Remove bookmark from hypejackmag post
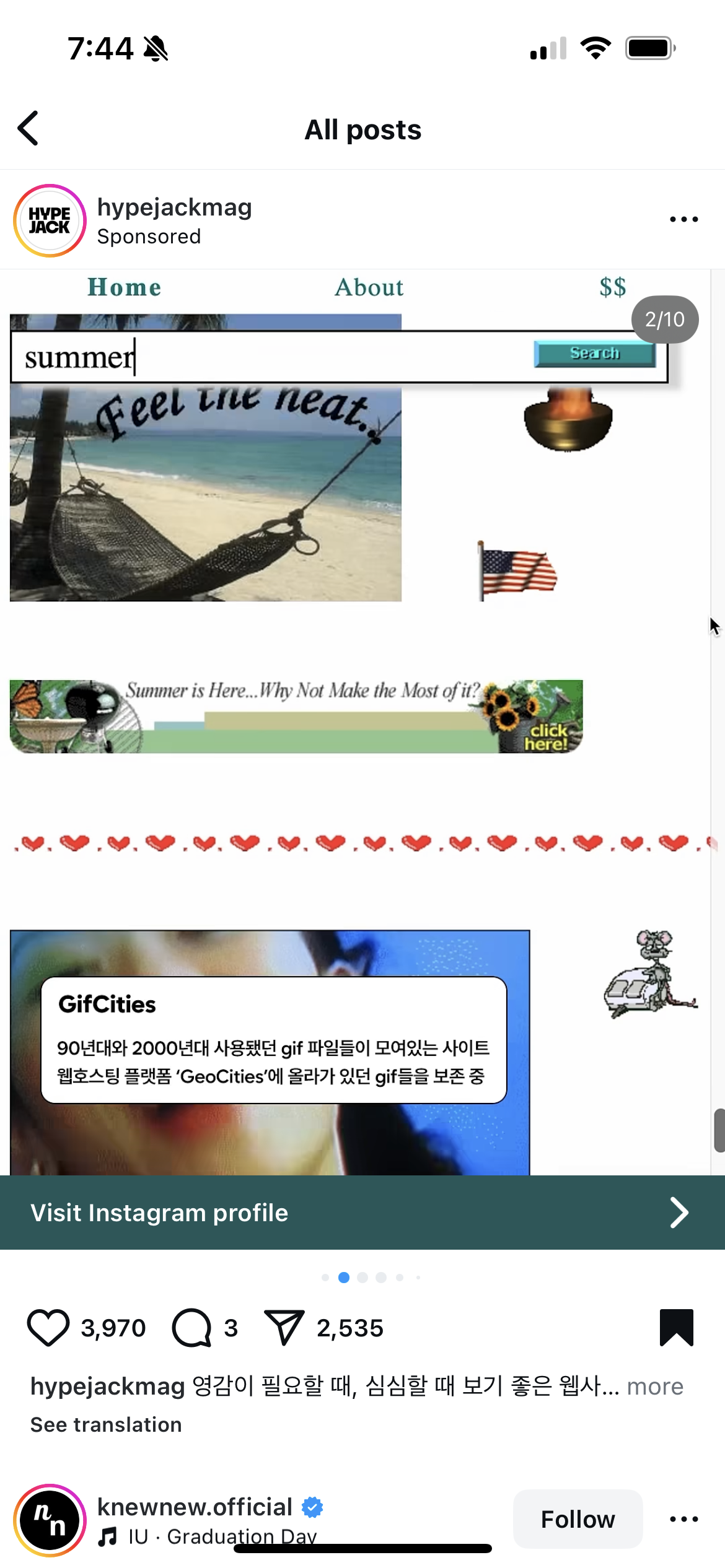725x1568 pixels. click(676, 1327)
